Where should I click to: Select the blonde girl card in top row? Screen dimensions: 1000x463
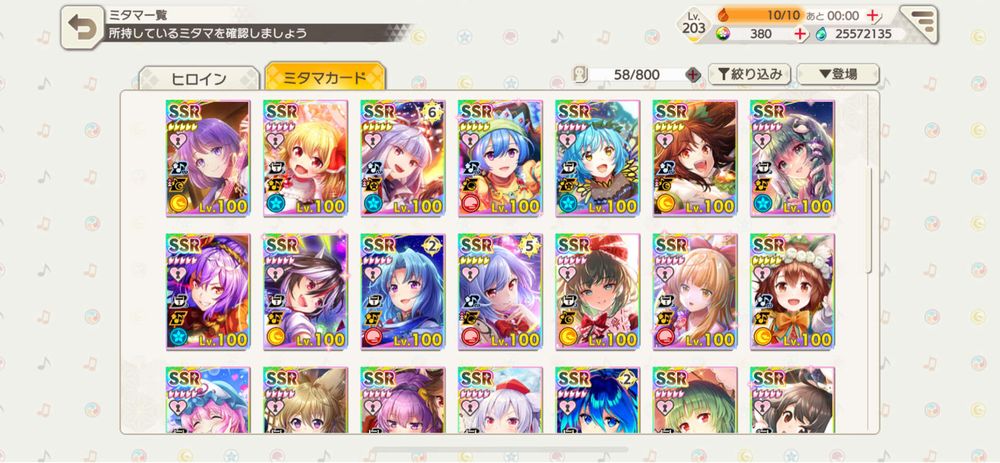tap(304, 158)
